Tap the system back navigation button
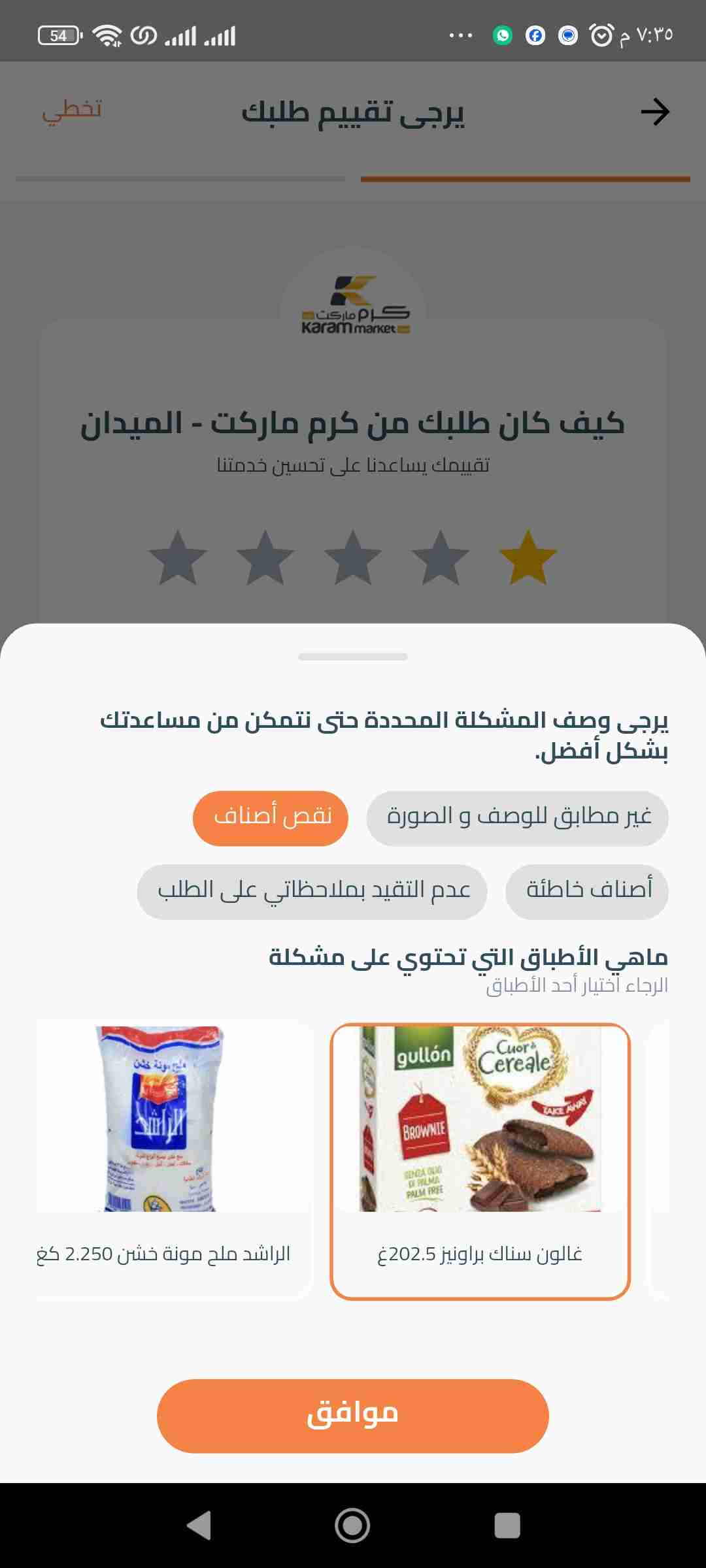The width and height of the screenshot is (706, 1568). pos(199,1526)
